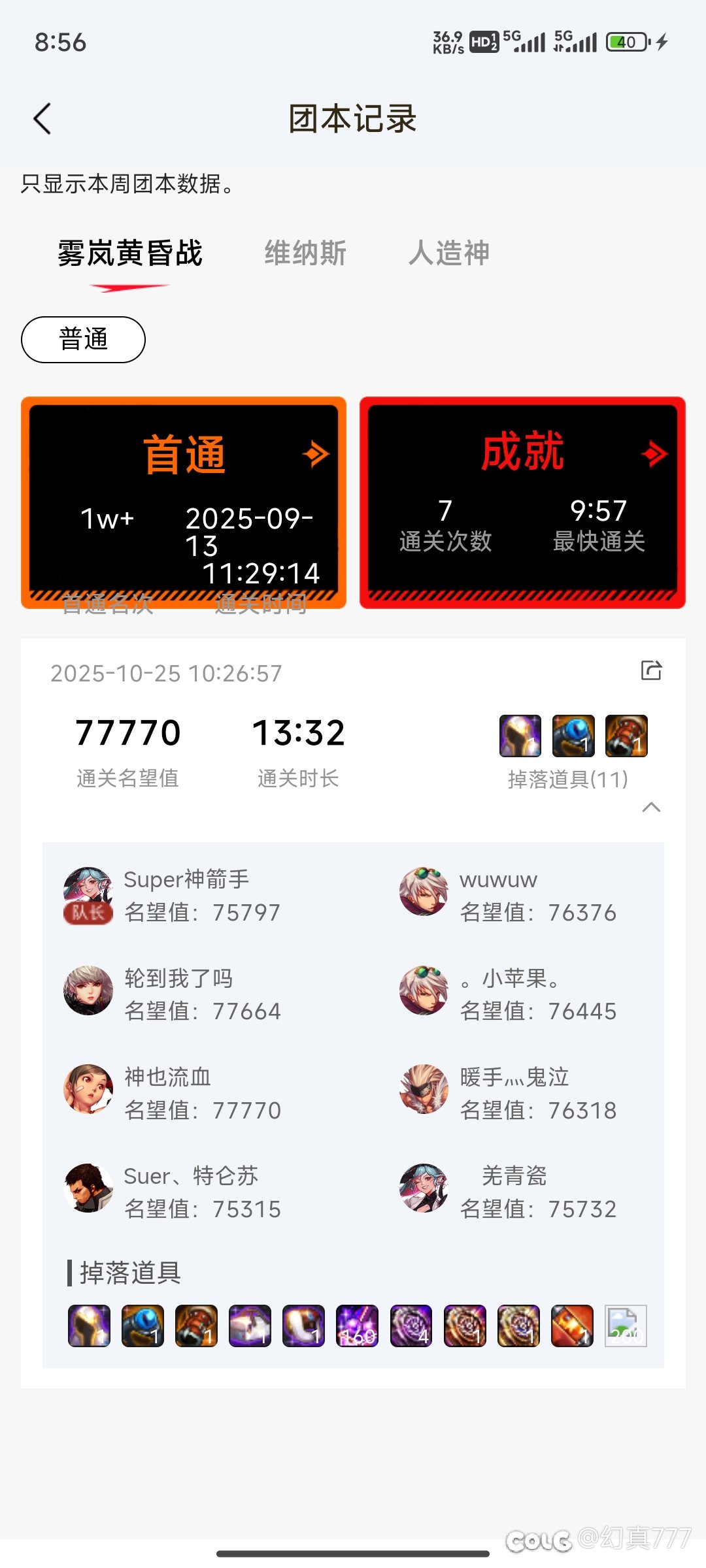Tap the back arrow to leave 团本记录
This screenshot has width=706, height=1568.
pos(42,119)
